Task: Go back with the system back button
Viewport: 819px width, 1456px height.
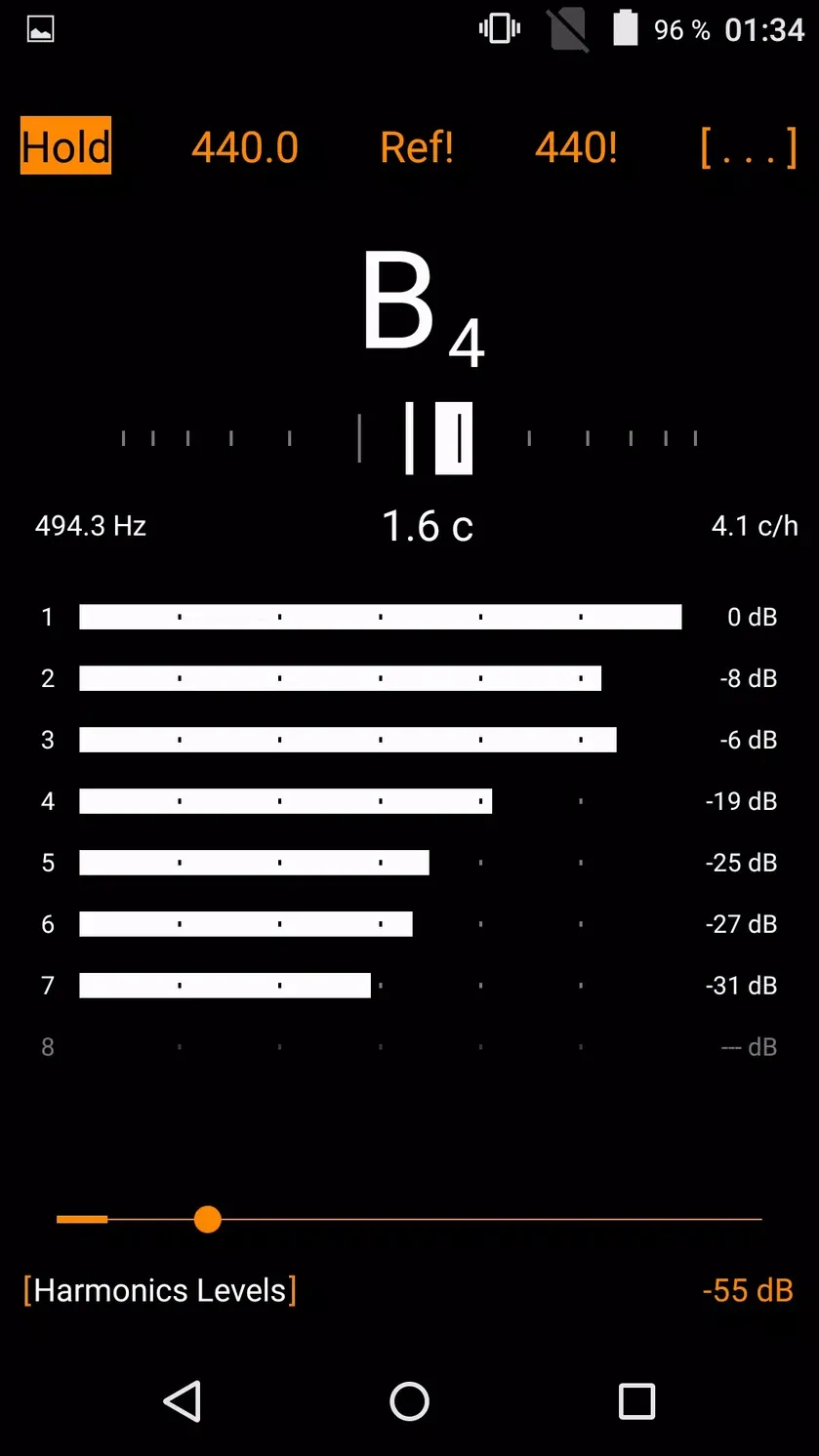Action: (x=183, y=1401)
